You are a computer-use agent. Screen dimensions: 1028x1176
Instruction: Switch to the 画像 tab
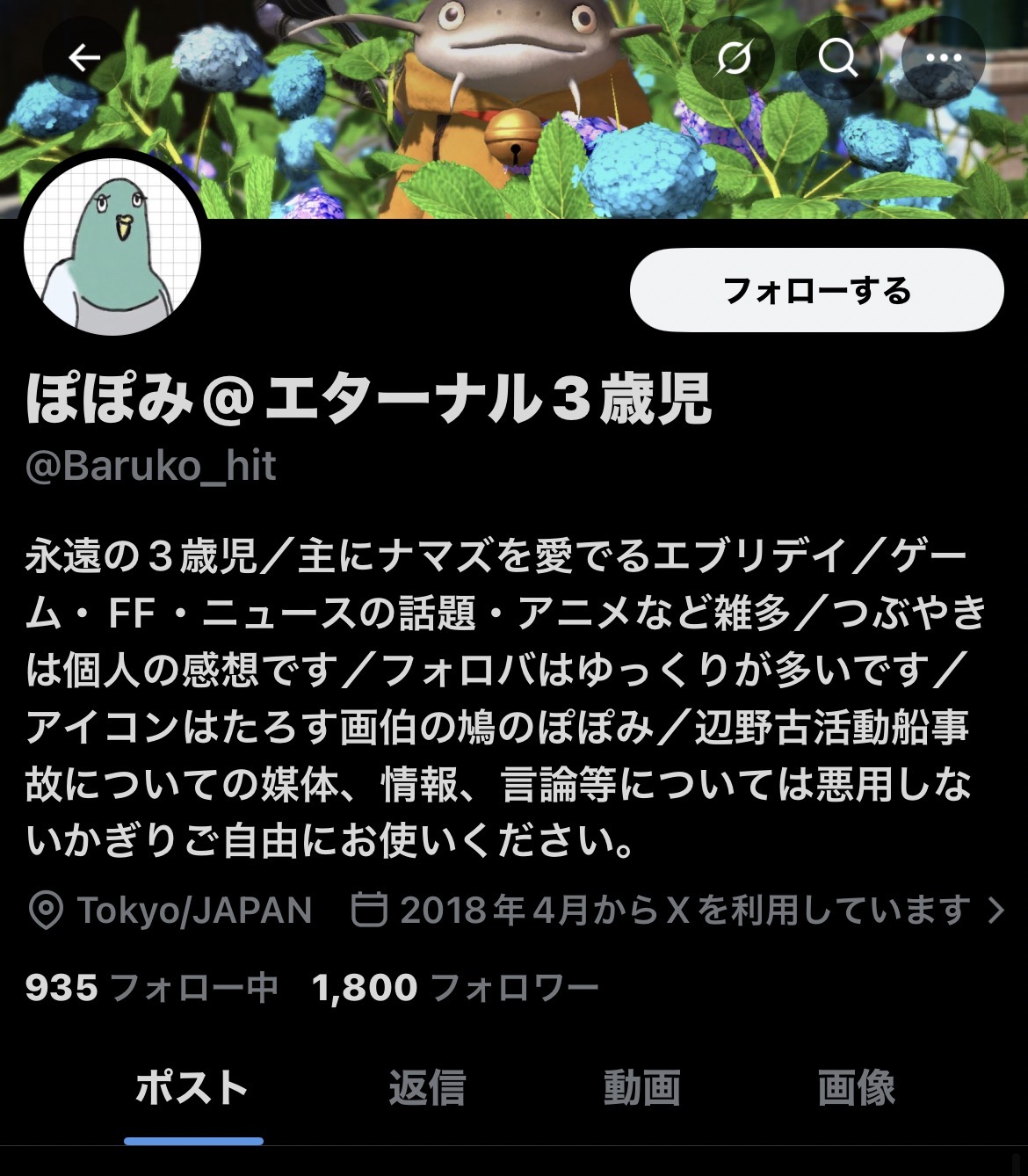(x=856, y=1088)
